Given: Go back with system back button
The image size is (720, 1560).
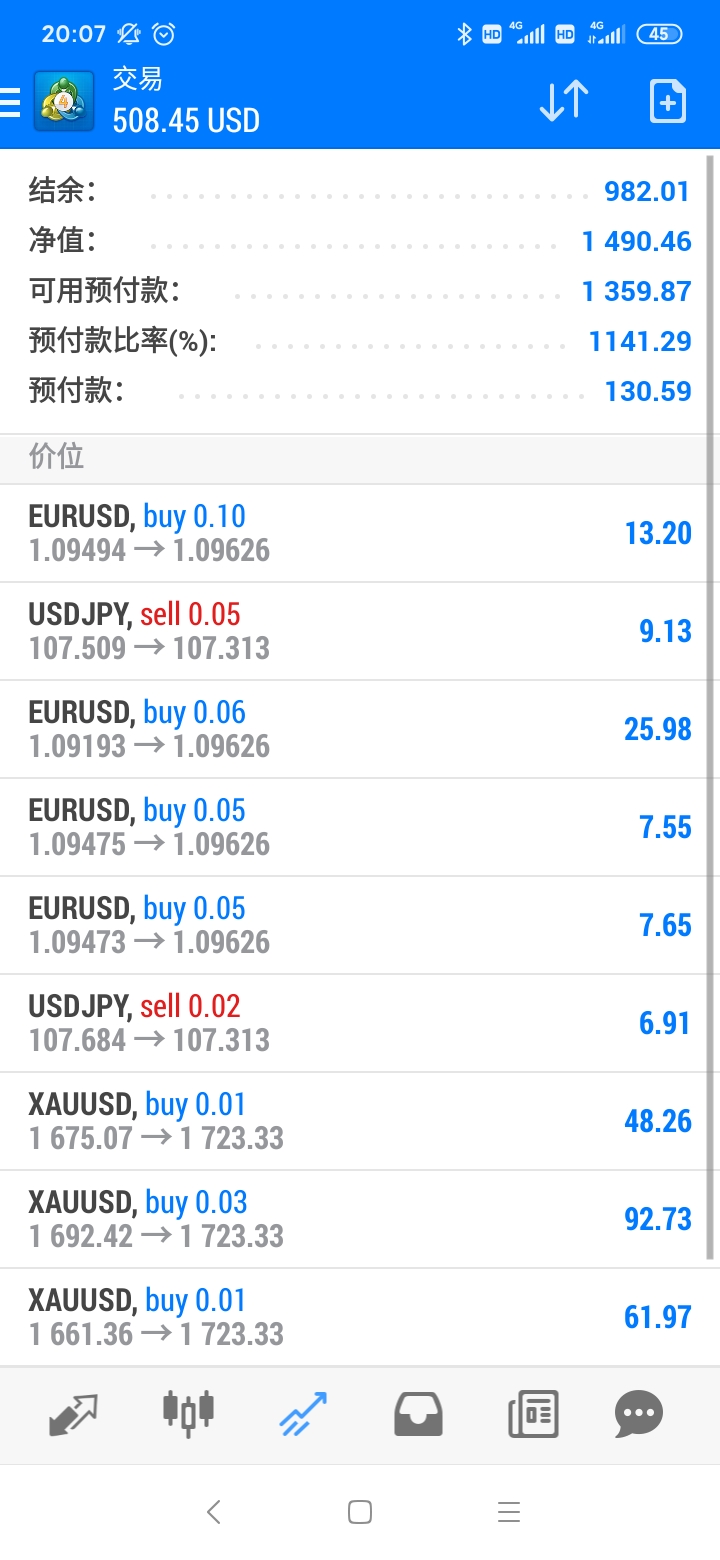Looking at the screenshot, I should point(213,1512).
